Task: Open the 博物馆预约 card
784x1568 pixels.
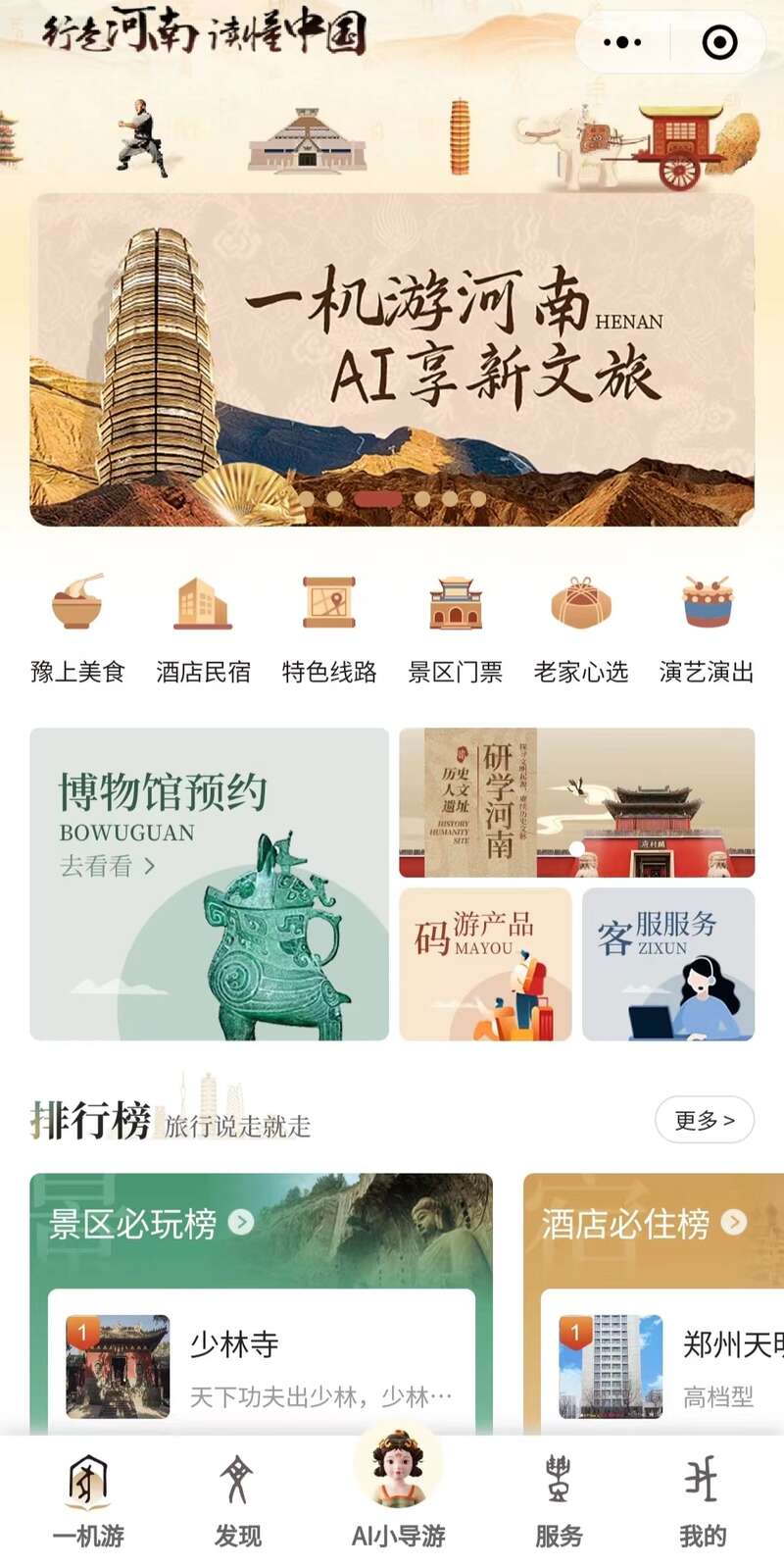Action: [x=209, y=884]
